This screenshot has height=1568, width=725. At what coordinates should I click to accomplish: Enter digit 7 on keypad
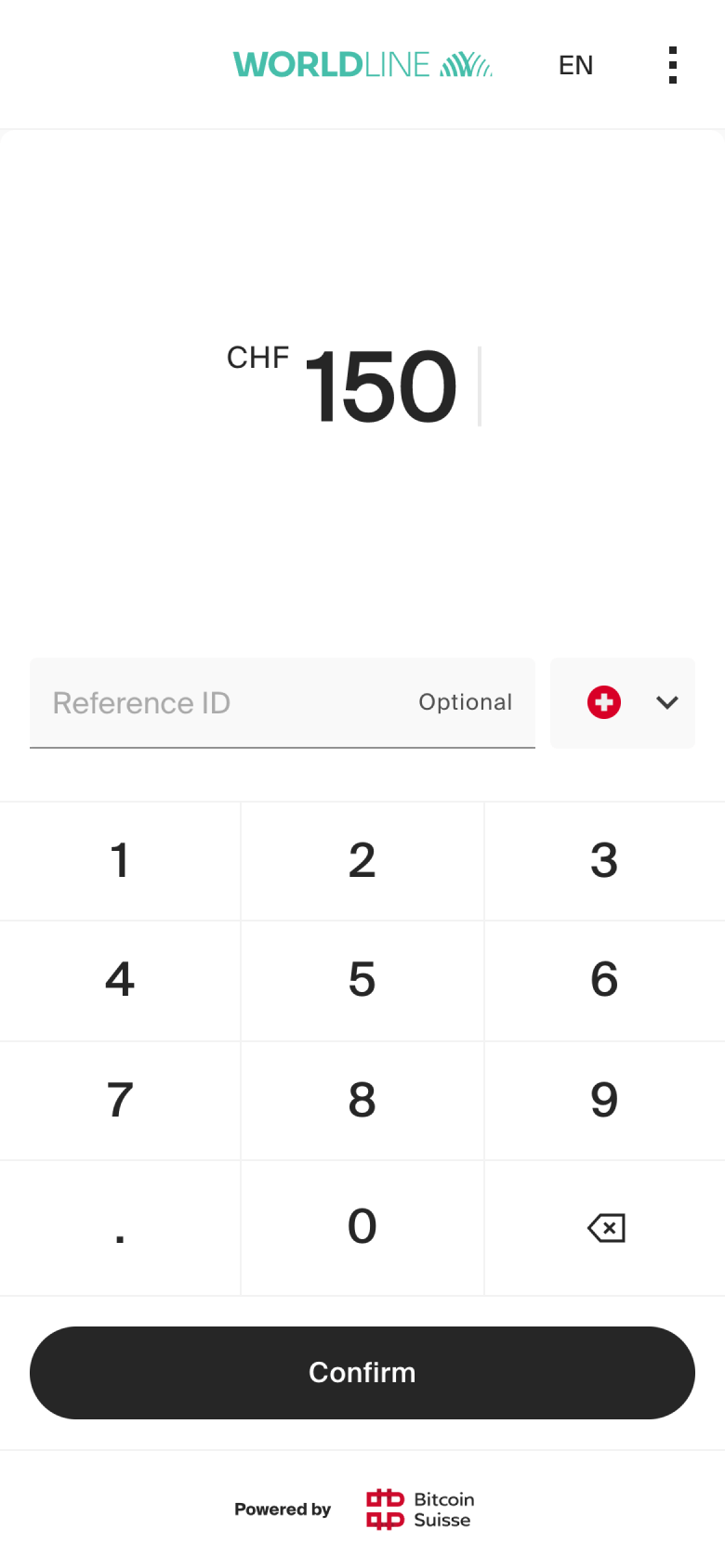120,1100
